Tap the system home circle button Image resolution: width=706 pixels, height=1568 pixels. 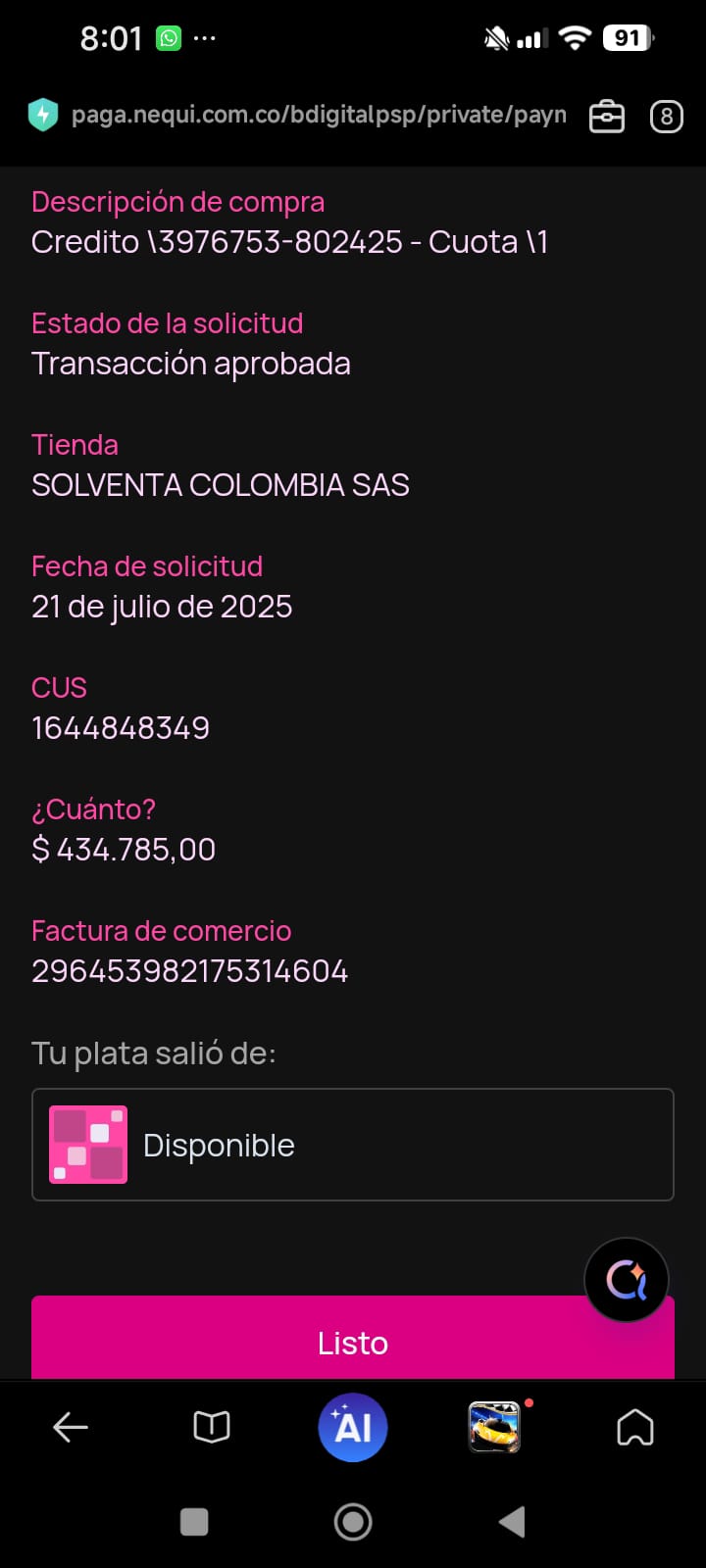click(x=353, y=1522)
